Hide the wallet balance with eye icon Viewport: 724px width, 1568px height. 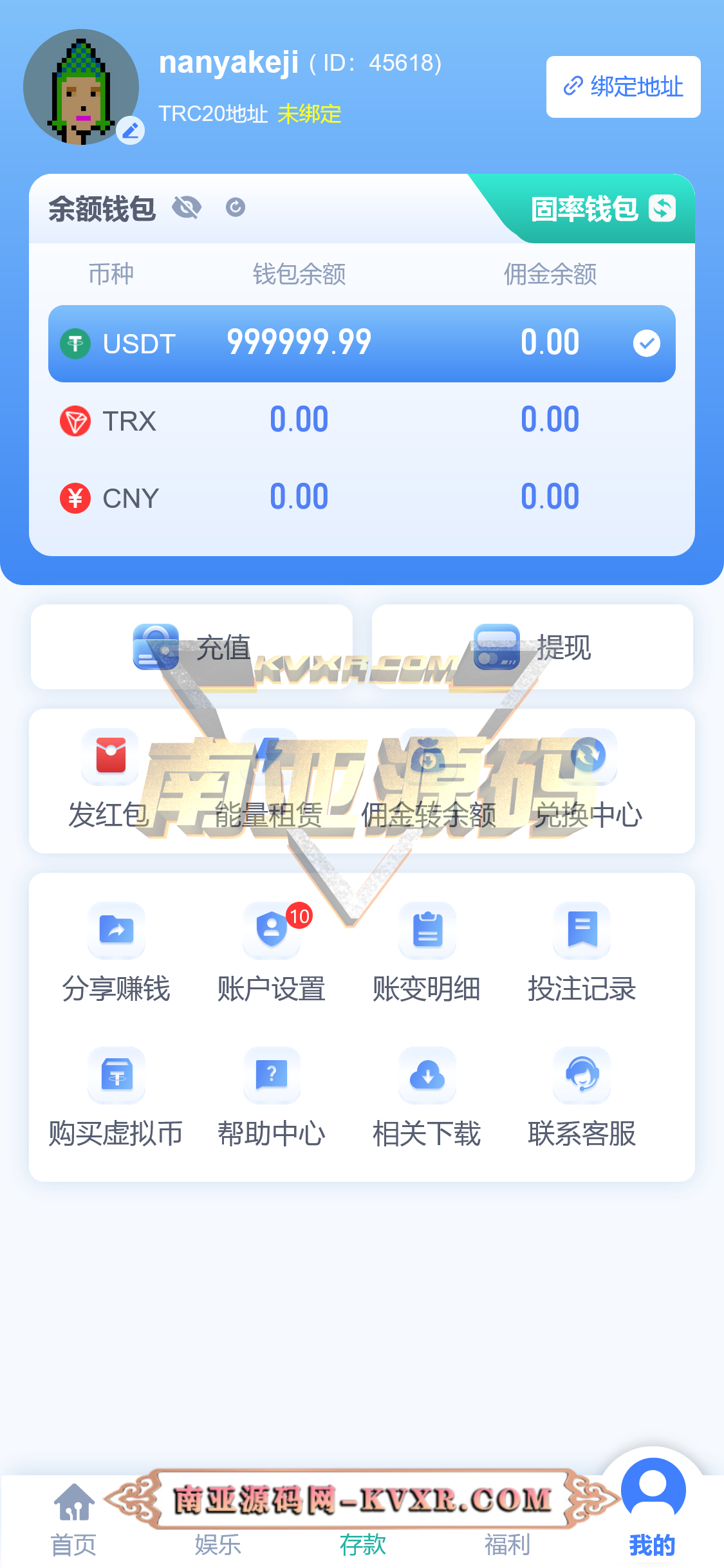coord(187,208)
